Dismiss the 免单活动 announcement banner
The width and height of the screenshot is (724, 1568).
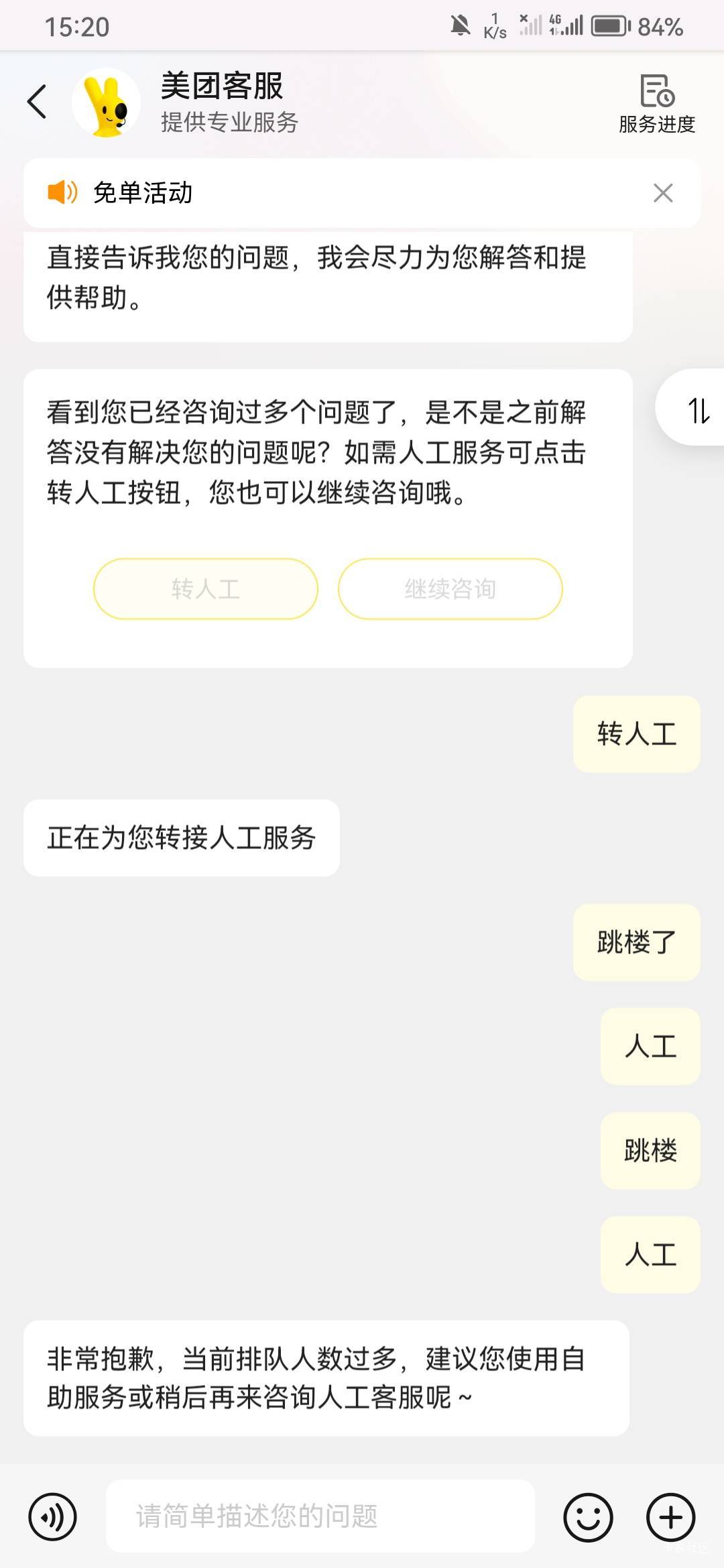[663, 193]
